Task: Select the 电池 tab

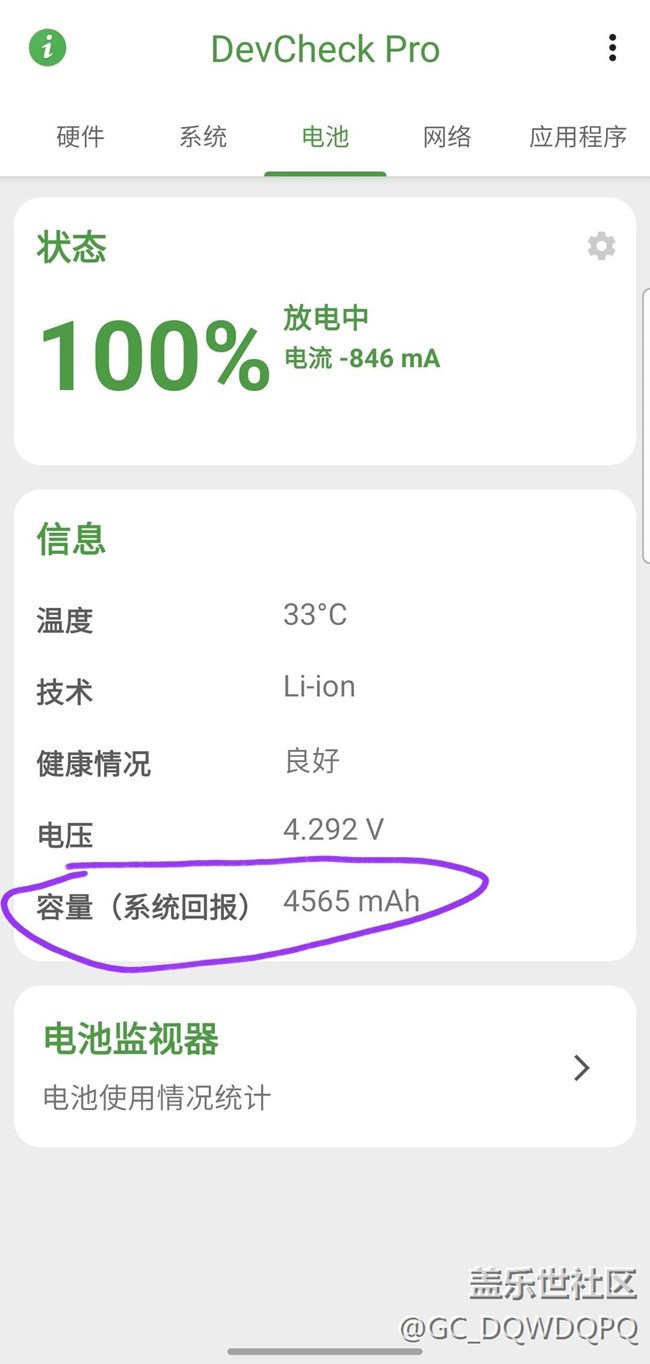Action: [x=325, y=137]
